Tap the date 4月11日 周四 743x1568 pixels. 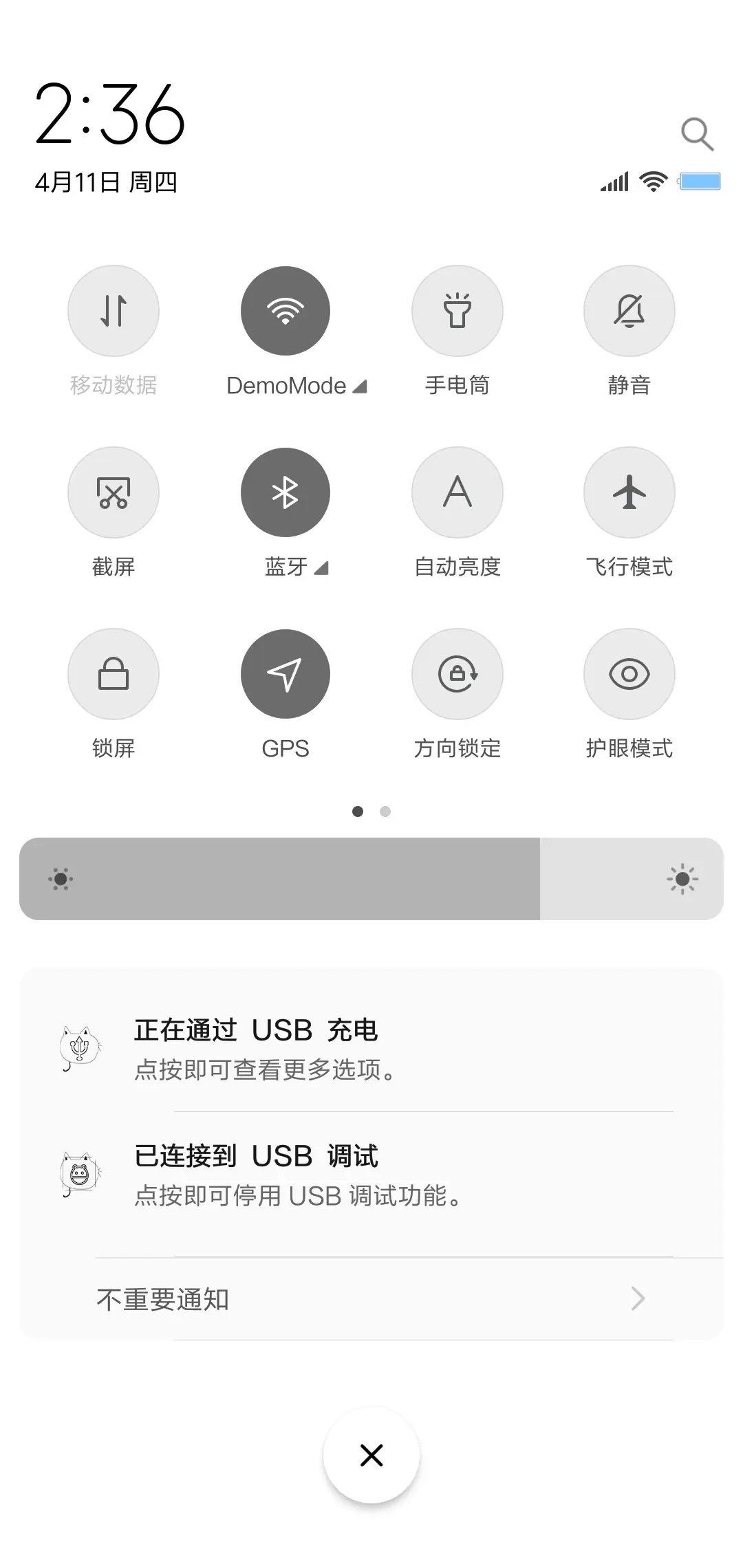pyautogui.click(x=107, y=182)
